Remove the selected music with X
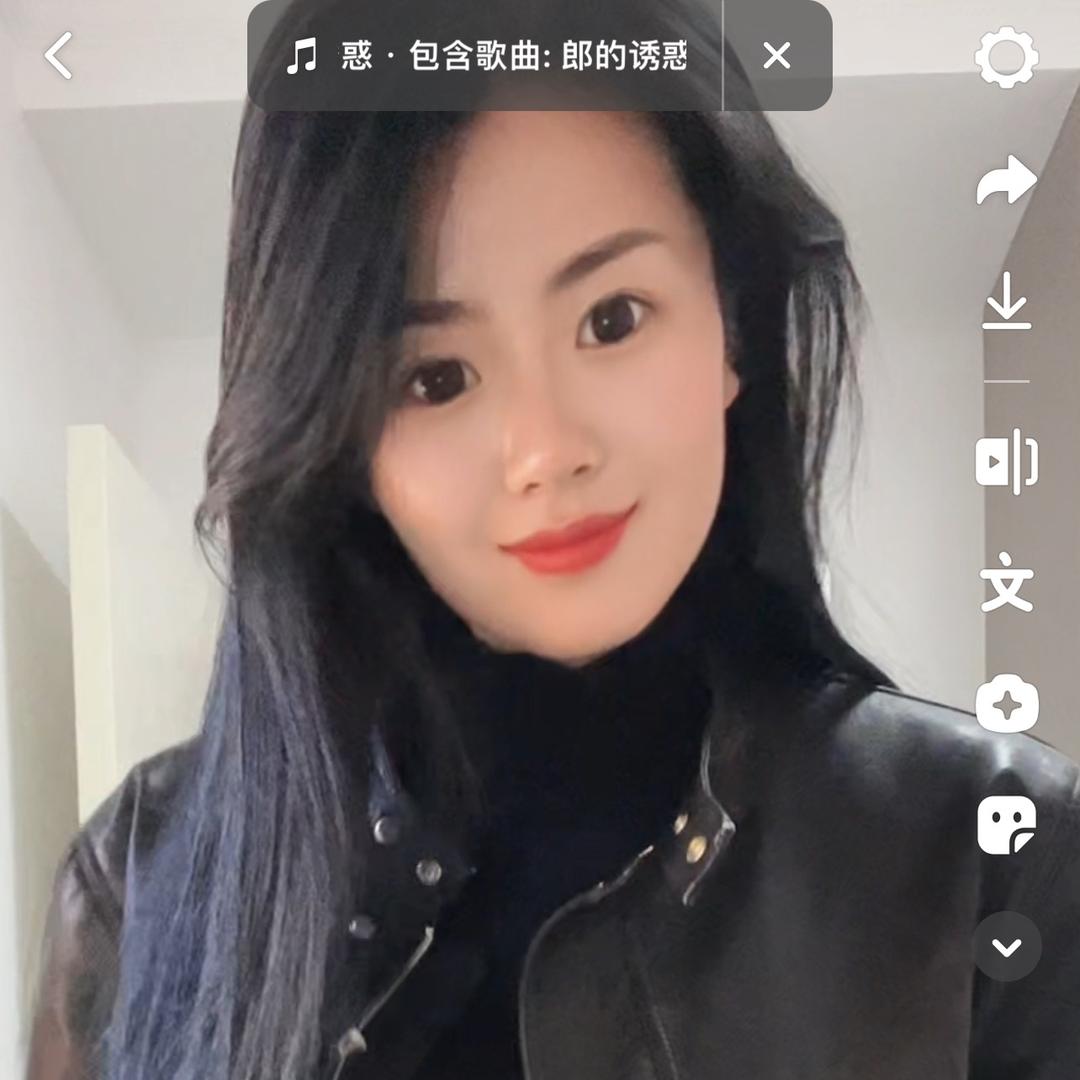Image resolution: width=1080 pixels, height=1080 pixels. pyautogui.click(x=777, y=56)
